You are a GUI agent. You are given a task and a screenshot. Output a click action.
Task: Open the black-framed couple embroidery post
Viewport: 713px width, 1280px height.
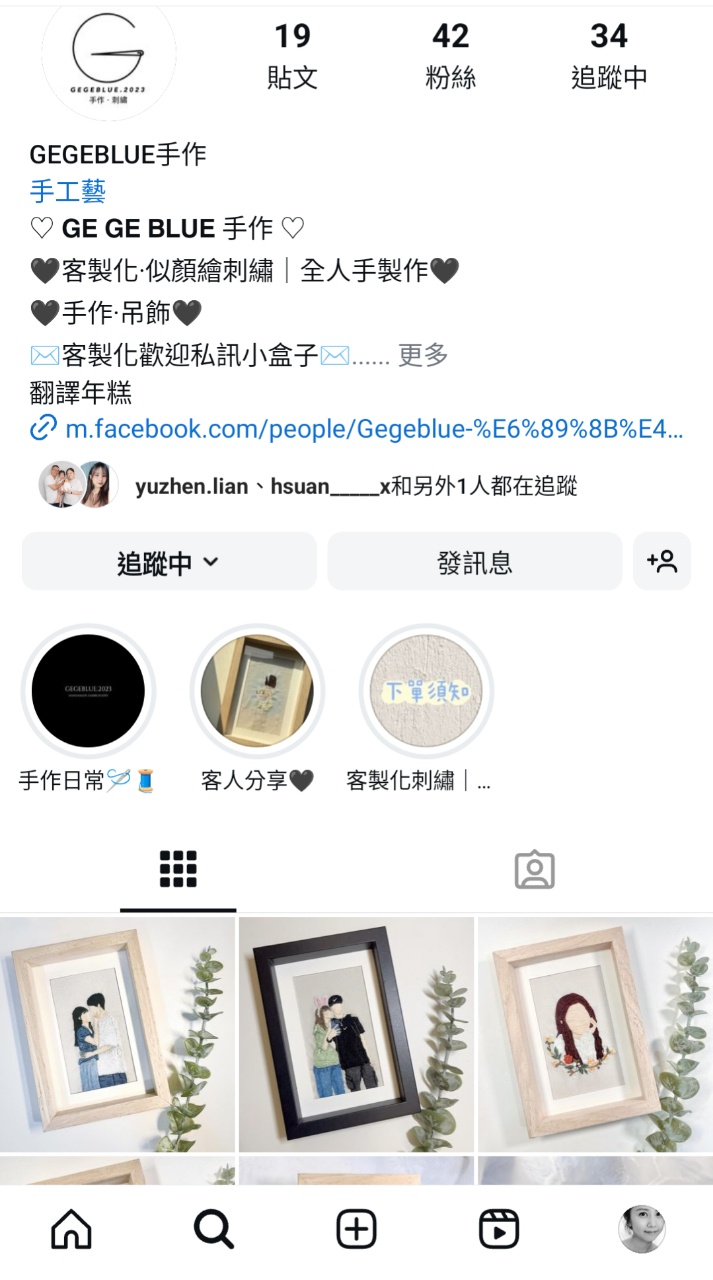[x=356, y=1034]
